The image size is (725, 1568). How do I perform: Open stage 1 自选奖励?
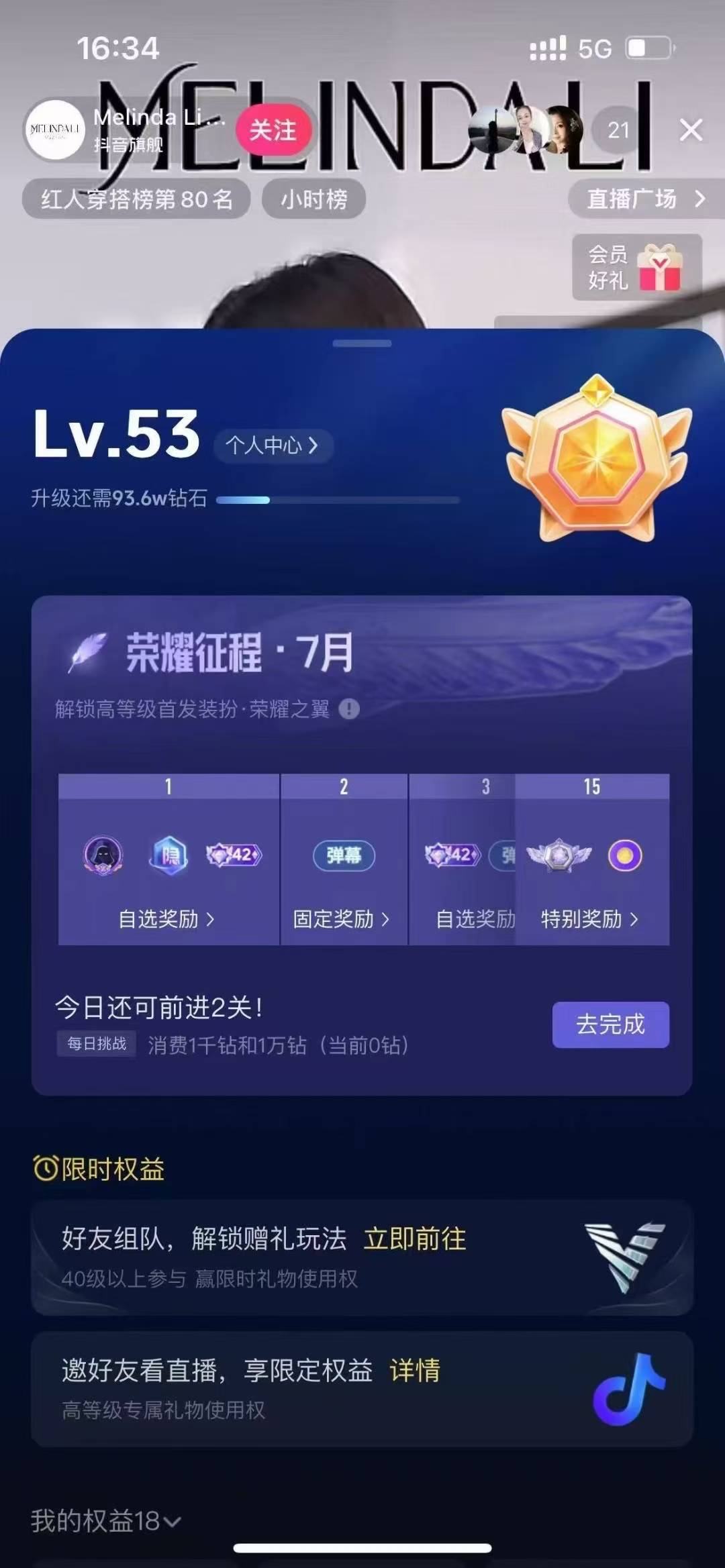pos(166,919)
